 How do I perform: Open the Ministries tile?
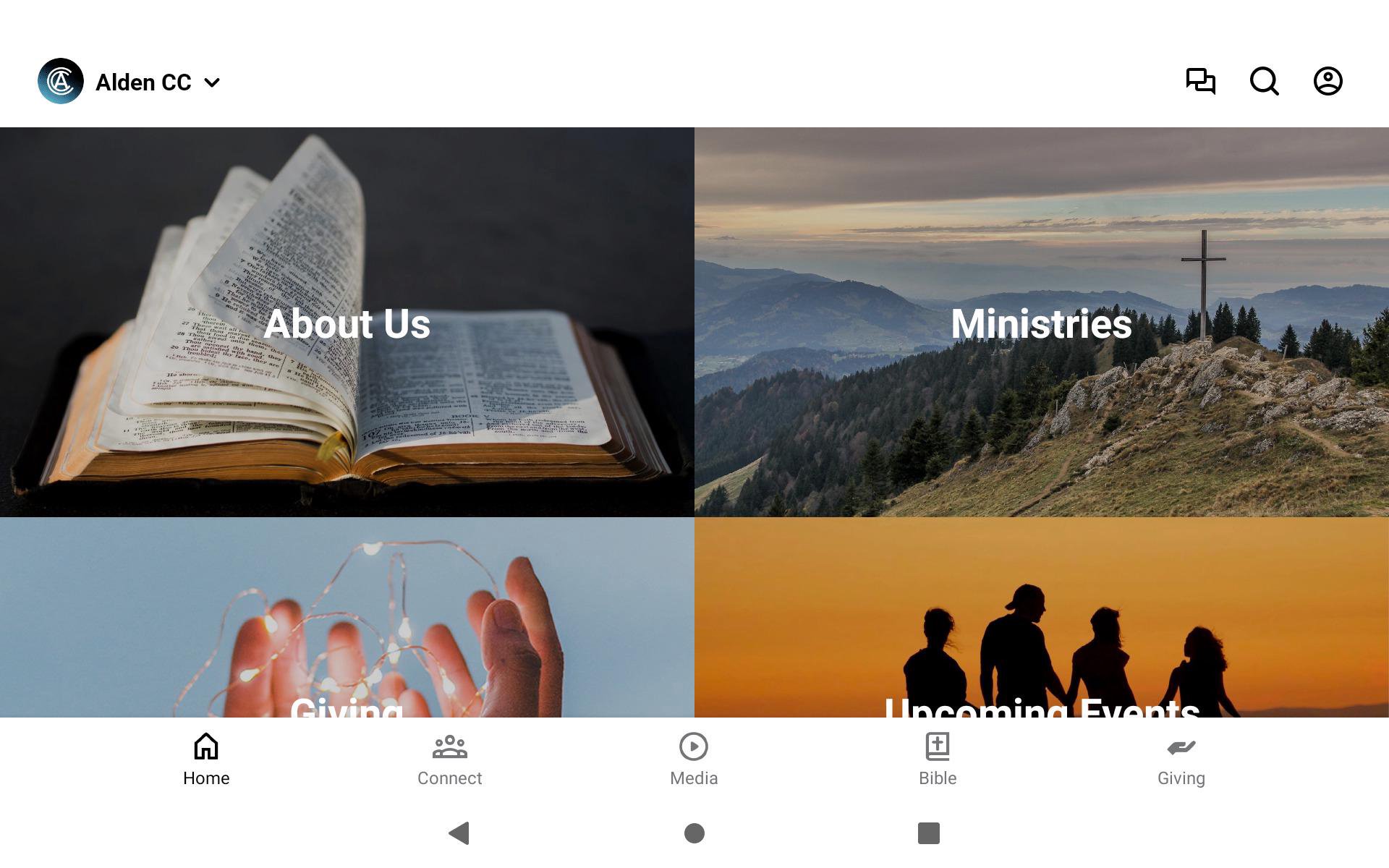tap(1042, 323)
